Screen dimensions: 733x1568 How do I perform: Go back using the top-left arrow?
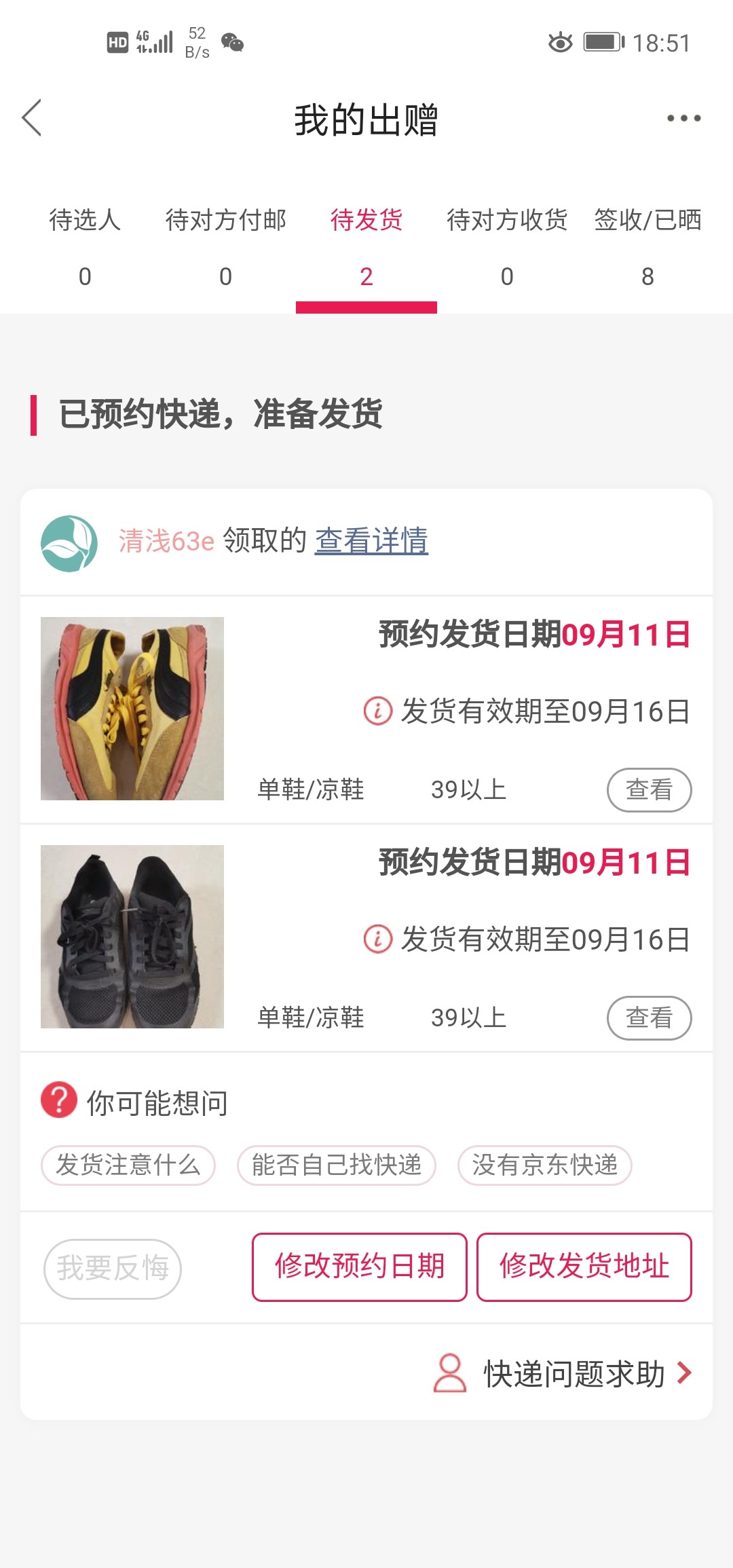click(x=32, y=118)
